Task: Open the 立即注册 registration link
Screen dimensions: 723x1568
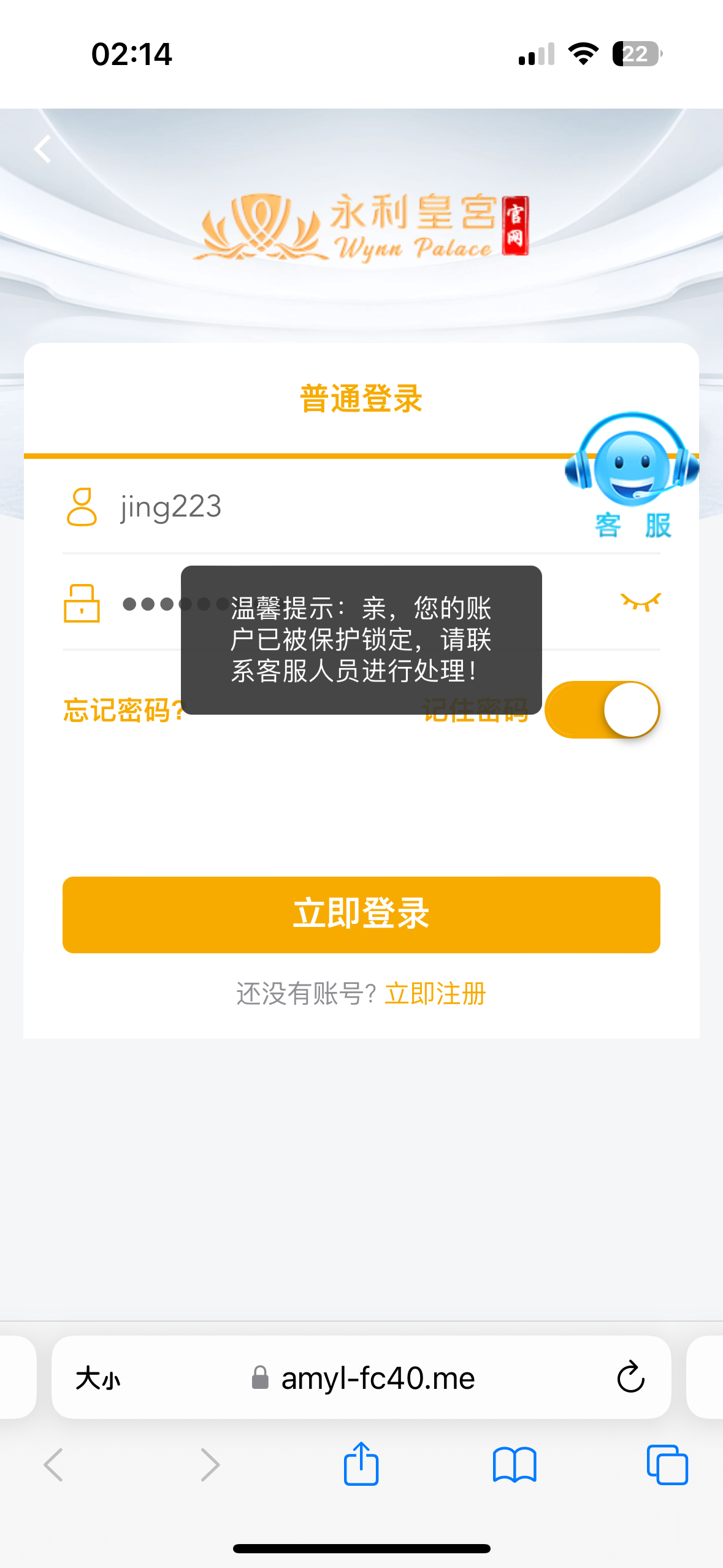Action: (x=435, y=994)
